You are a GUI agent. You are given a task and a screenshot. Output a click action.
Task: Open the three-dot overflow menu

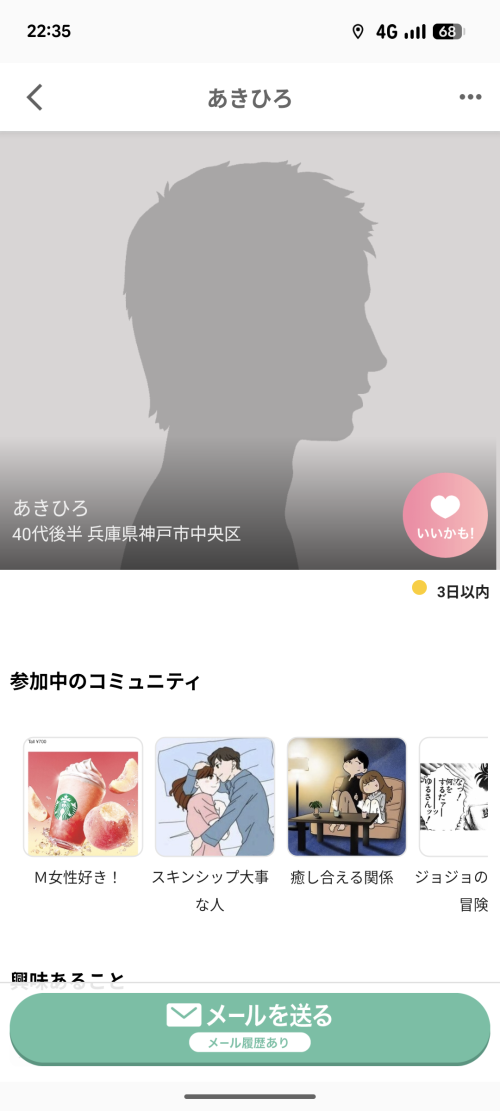click(x=470, y=97)
